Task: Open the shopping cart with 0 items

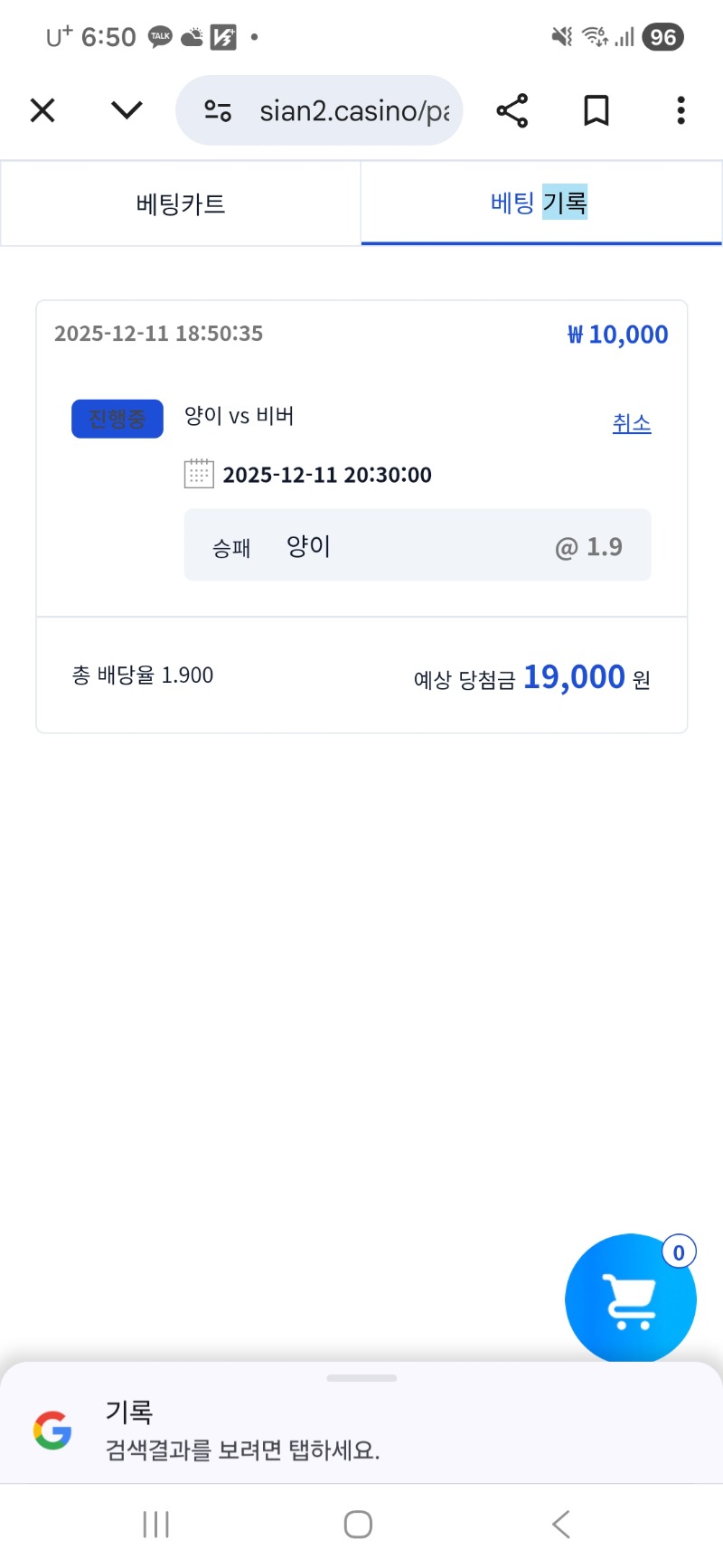Action: coord(630,1299)
